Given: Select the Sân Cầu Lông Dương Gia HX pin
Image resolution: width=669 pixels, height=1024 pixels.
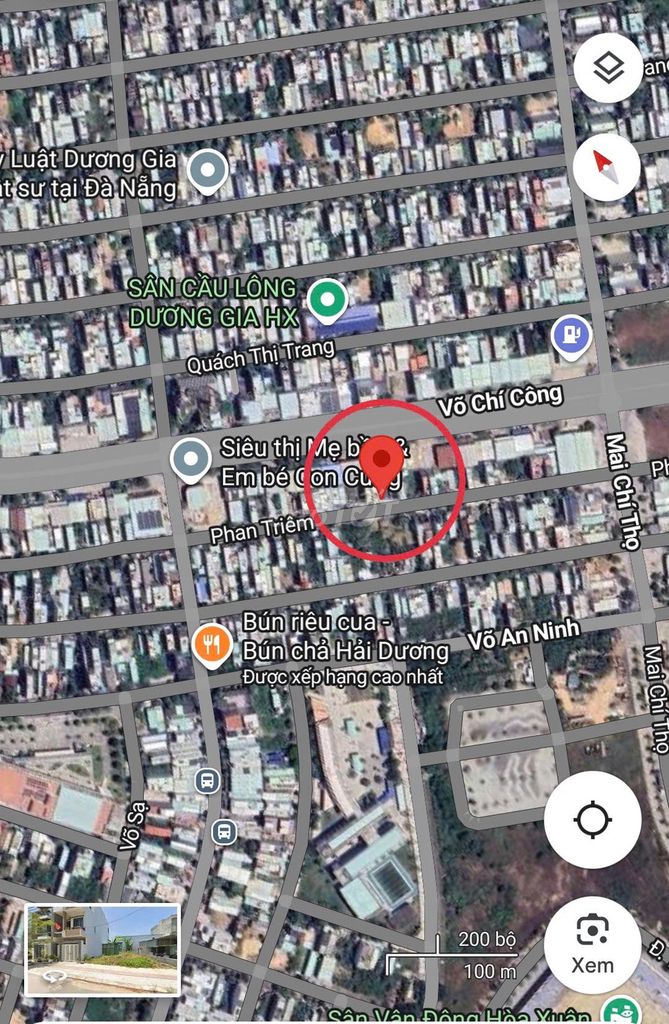Looking at the screenshot, I should click(326, 298).
